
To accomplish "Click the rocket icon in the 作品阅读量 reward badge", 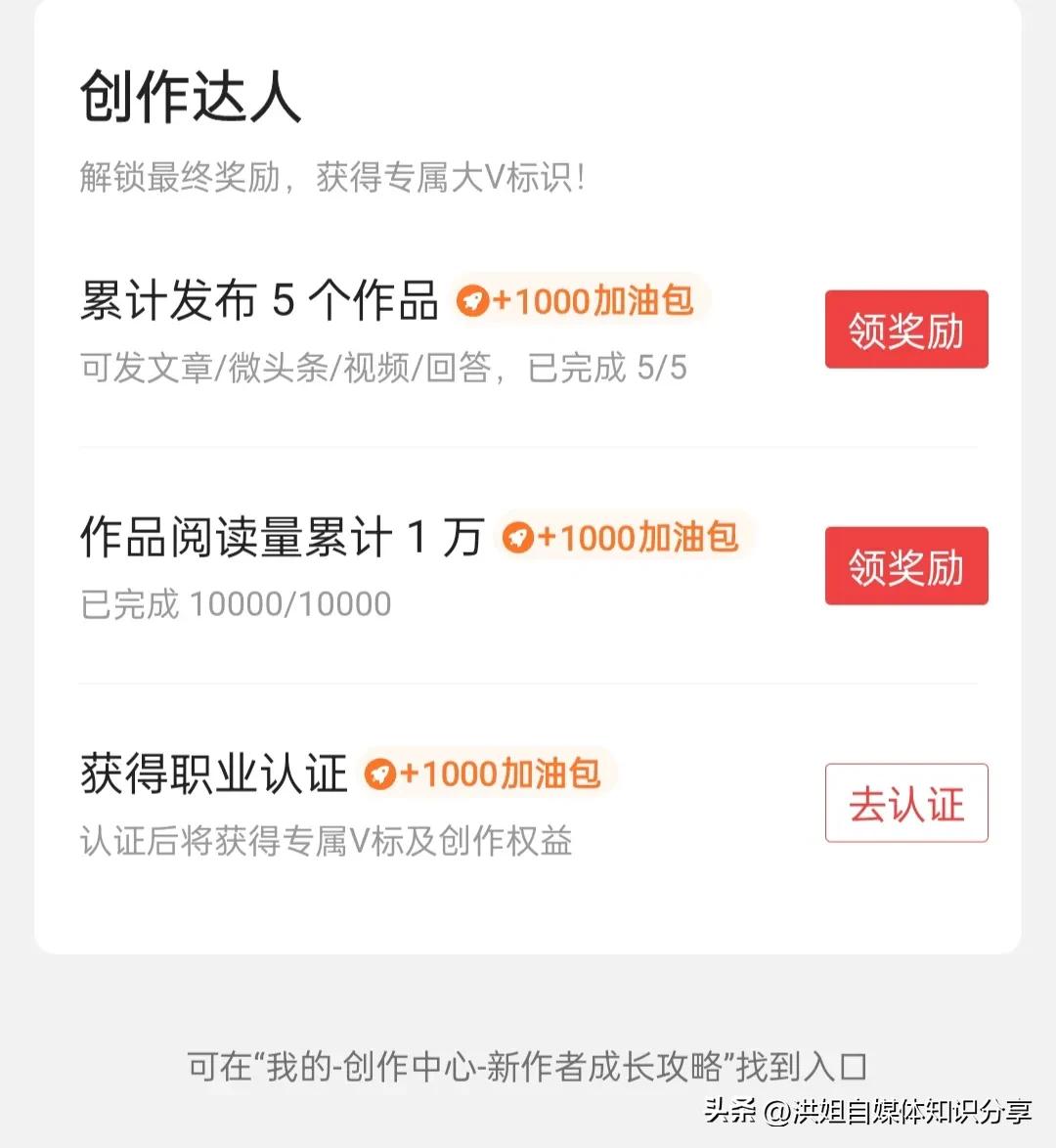I will (x=516, y=537).
